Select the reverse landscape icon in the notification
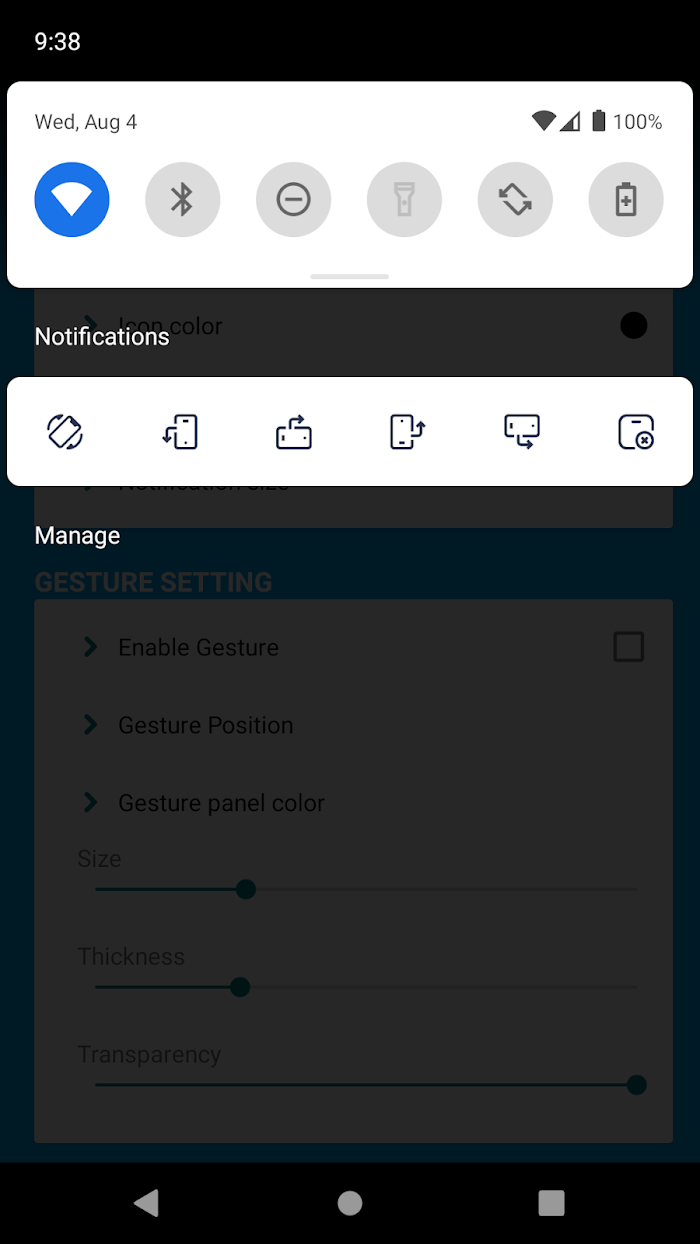The image size is (700, 1244). pos(522,432)
